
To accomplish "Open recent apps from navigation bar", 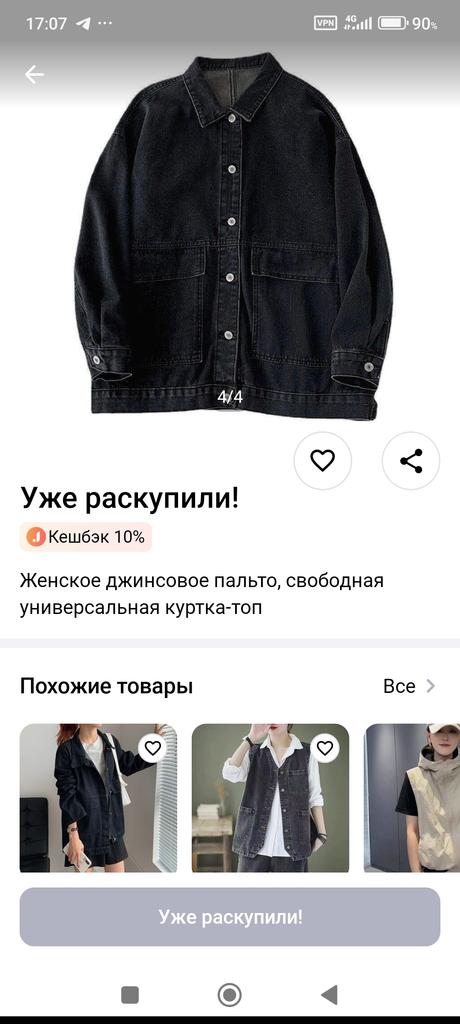I will 130,995.
